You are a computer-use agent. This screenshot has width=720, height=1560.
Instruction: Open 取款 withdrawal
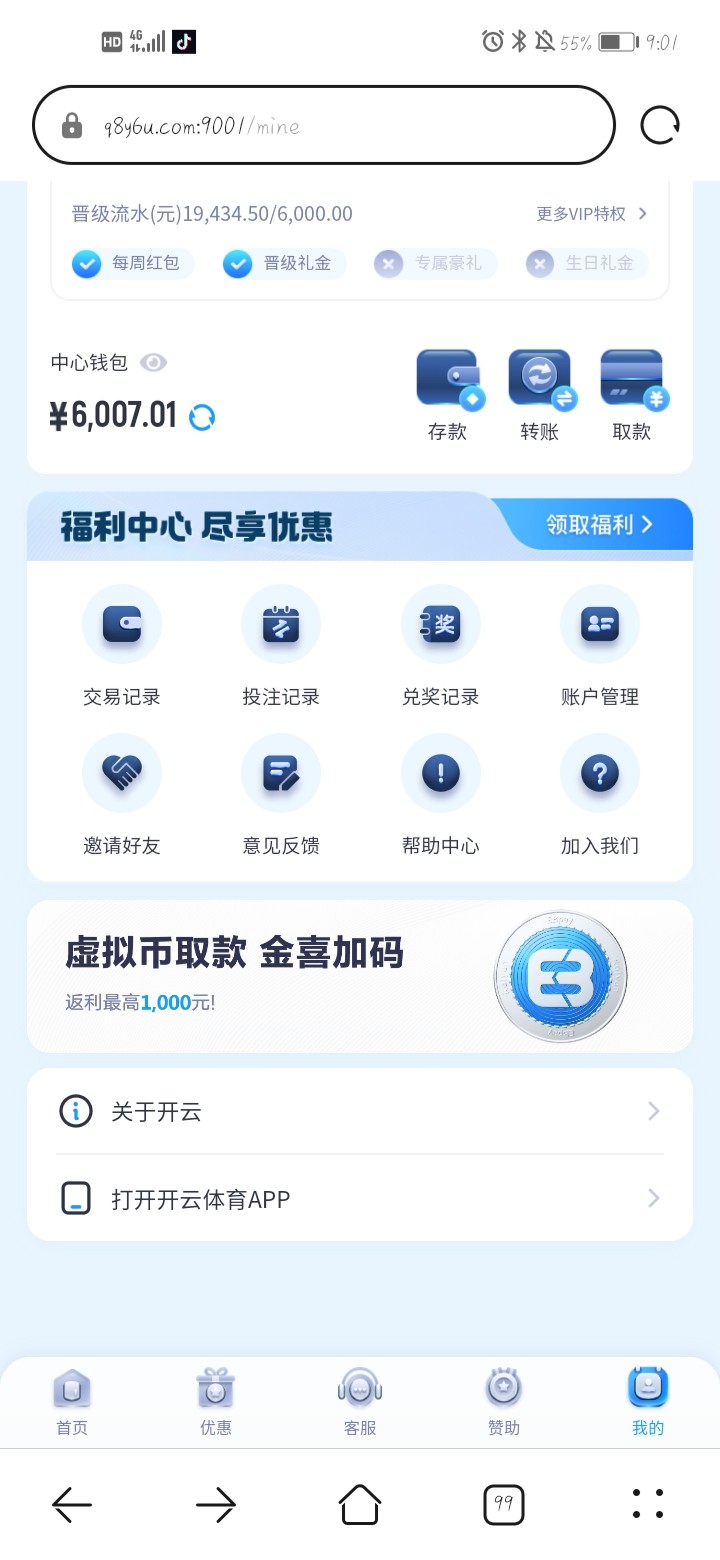click(x=632, y=395)
